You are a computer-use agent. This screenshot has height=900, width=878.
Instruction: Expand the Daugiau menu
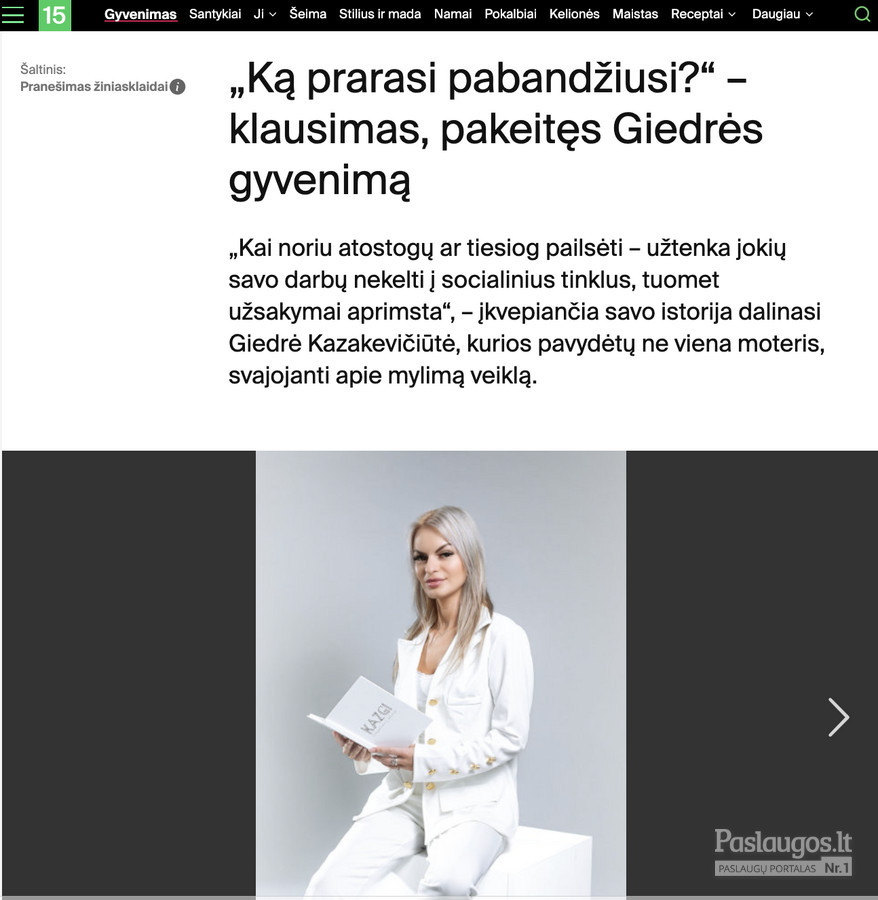coord(782,14)
